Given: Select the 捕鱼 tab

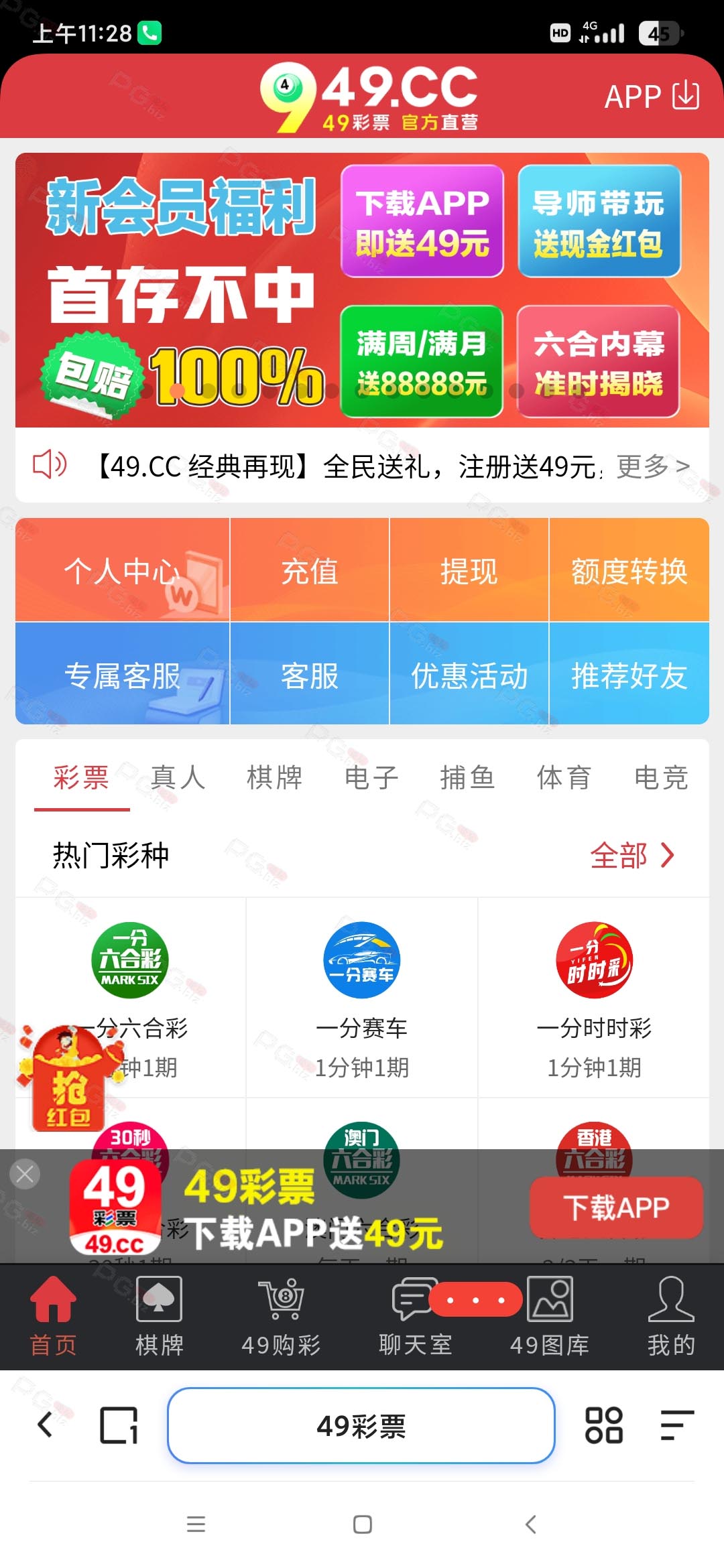Looking at the screenshot, I should click(467, 777).
